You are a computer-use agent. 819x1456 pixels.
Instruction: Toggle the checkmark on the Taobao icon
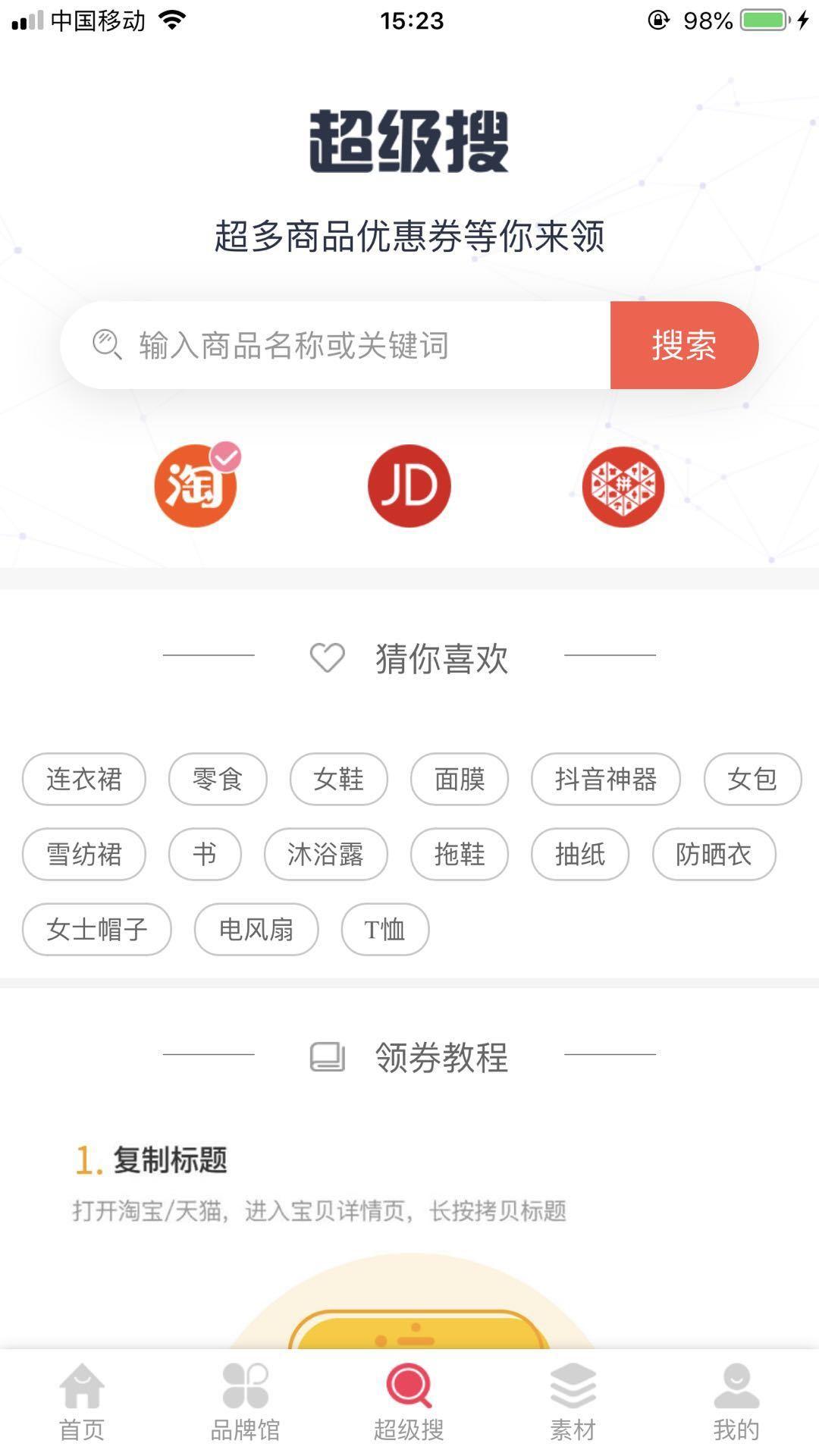coord(225,456)
